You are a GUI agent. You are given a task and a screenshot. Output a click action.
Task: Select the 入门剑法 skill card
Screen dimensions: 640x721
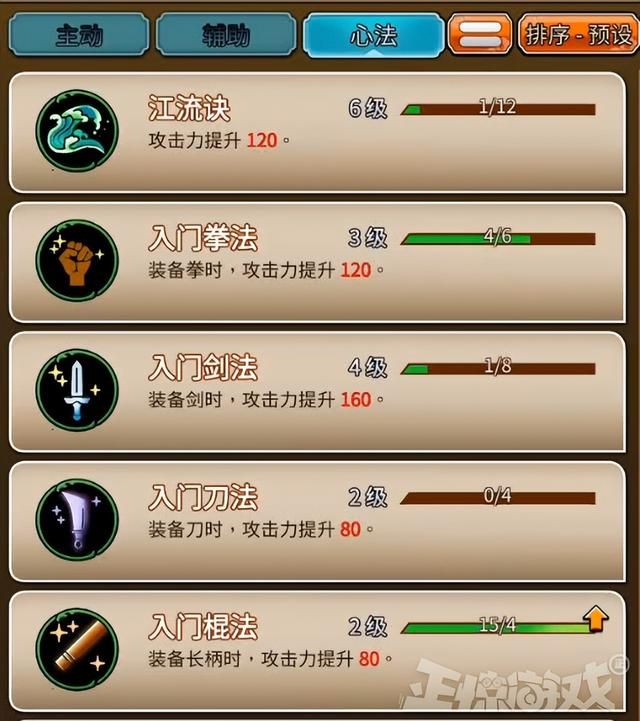click(320, 390)
